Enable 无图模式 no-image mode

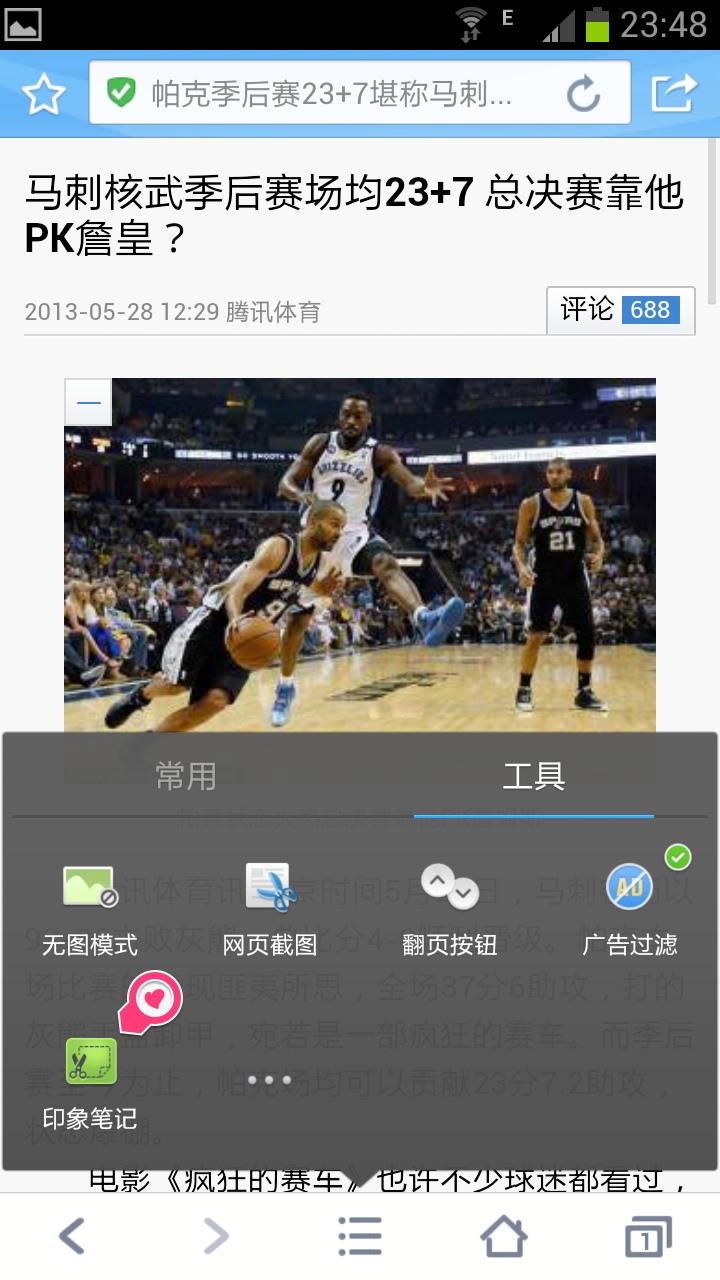coord(90,905)
